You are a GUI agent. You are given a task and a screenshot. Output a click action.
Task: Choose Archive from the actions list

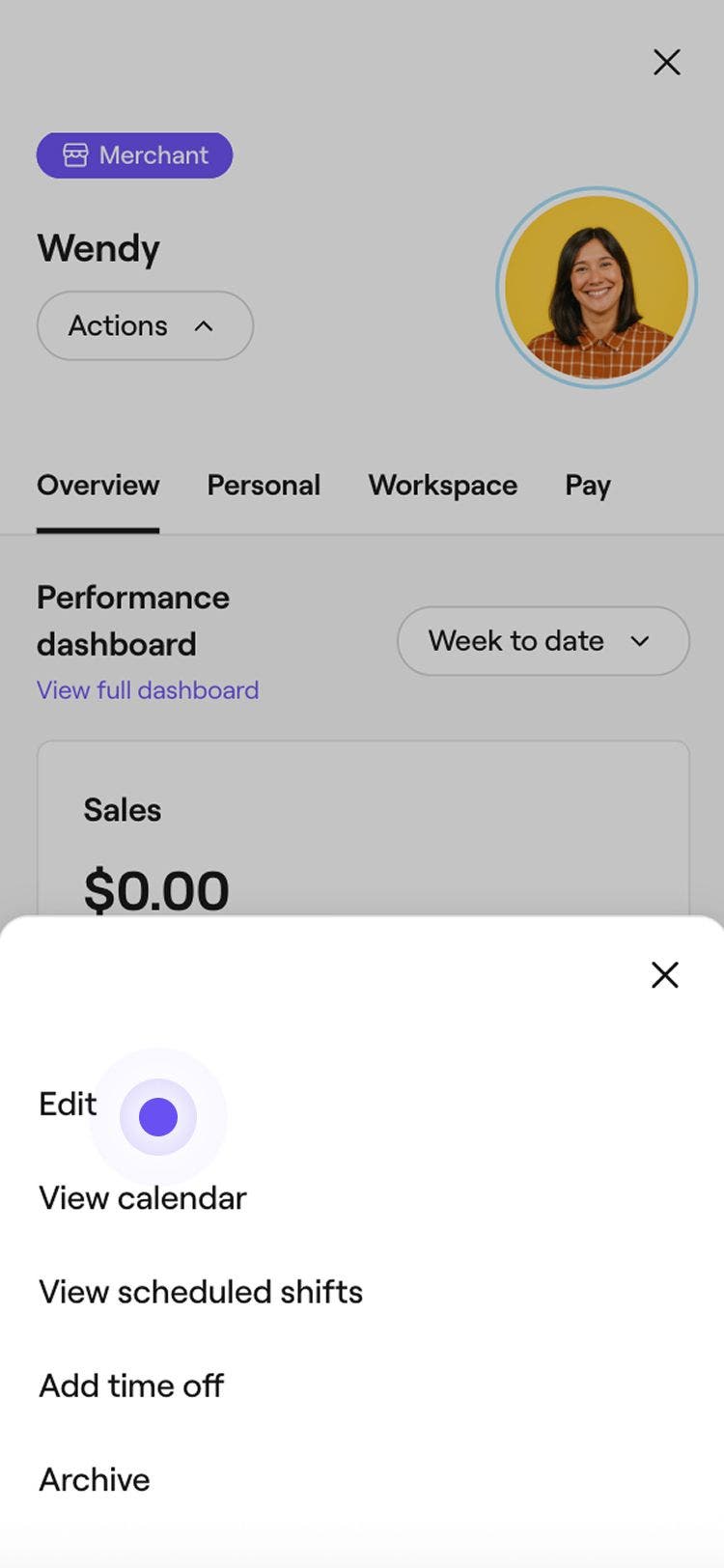click(x=94, y=1478)
